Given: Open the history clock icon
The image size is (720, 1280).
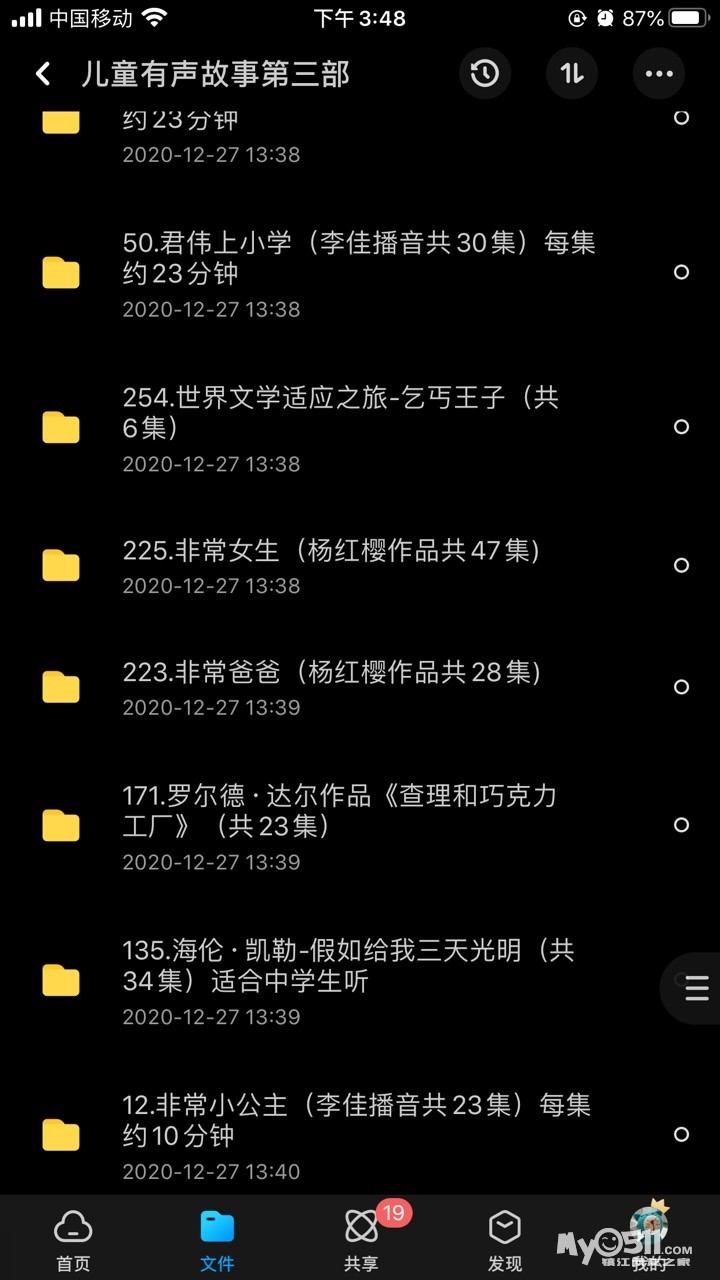Looking at the screenshot, I should point(485,73).
